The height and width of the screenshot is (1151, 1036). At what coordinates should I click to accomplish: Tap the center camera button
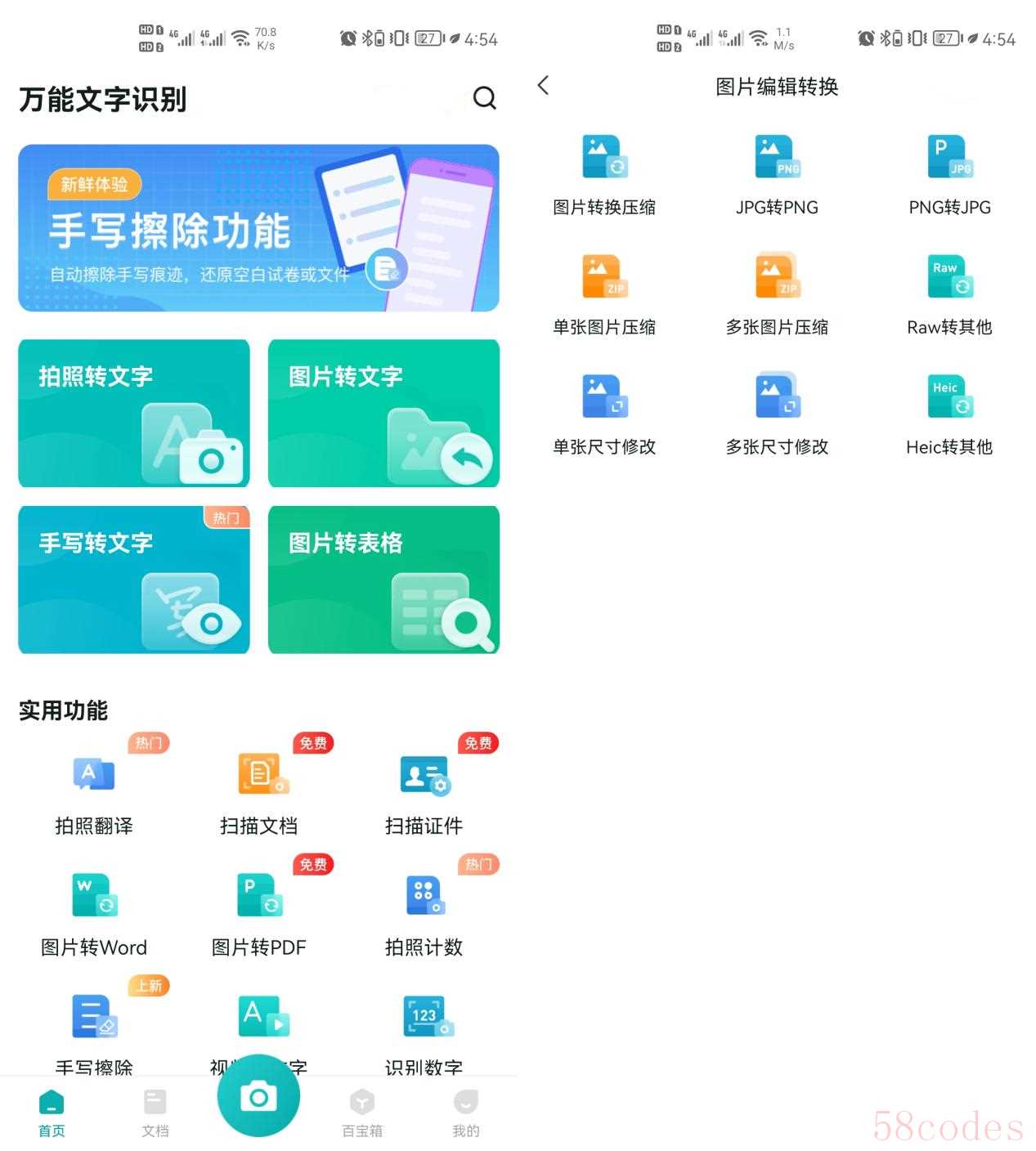258,1095
